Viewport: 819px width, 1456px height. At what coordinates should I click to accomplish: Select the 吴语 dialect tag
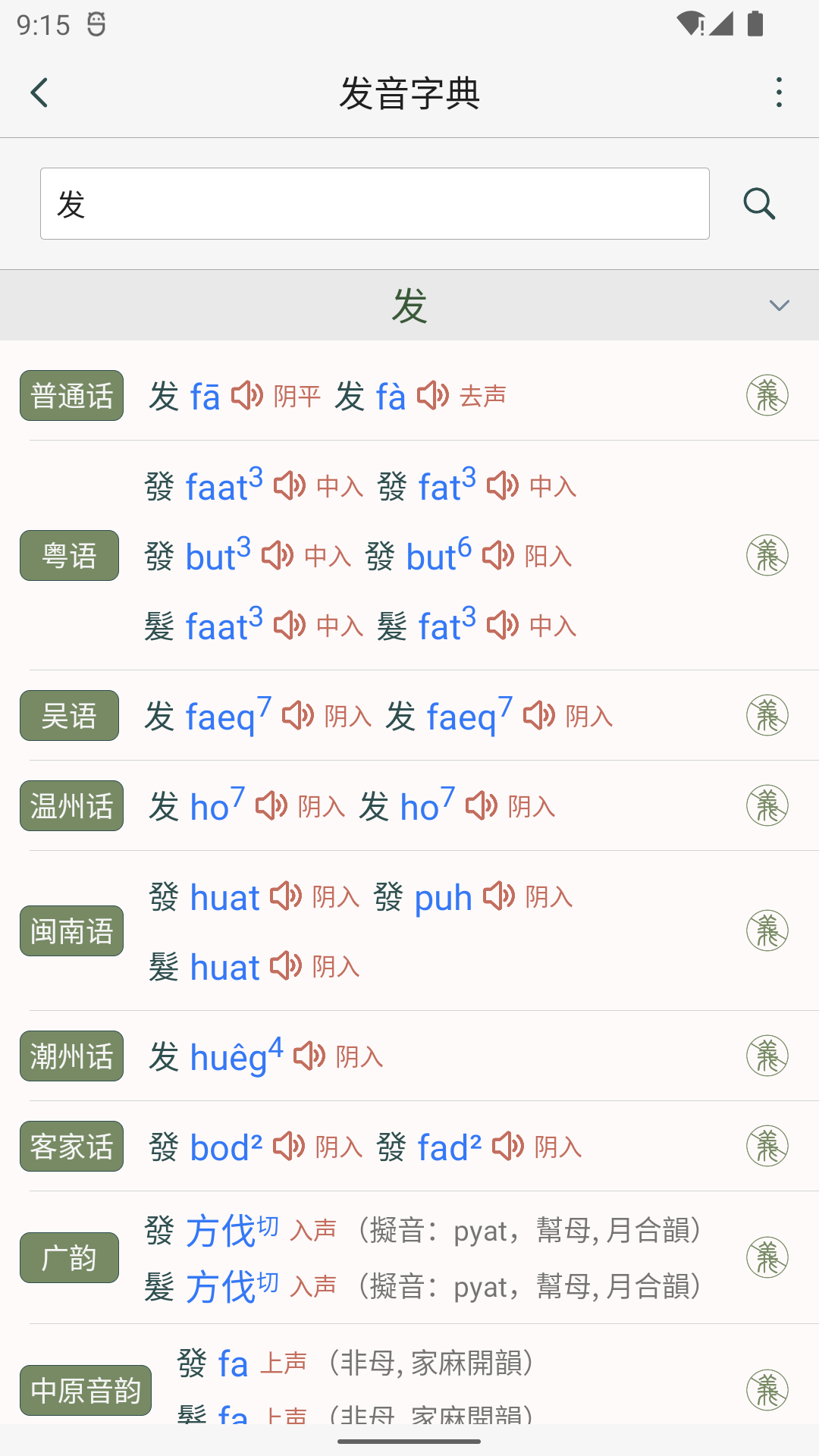point(69,716)
